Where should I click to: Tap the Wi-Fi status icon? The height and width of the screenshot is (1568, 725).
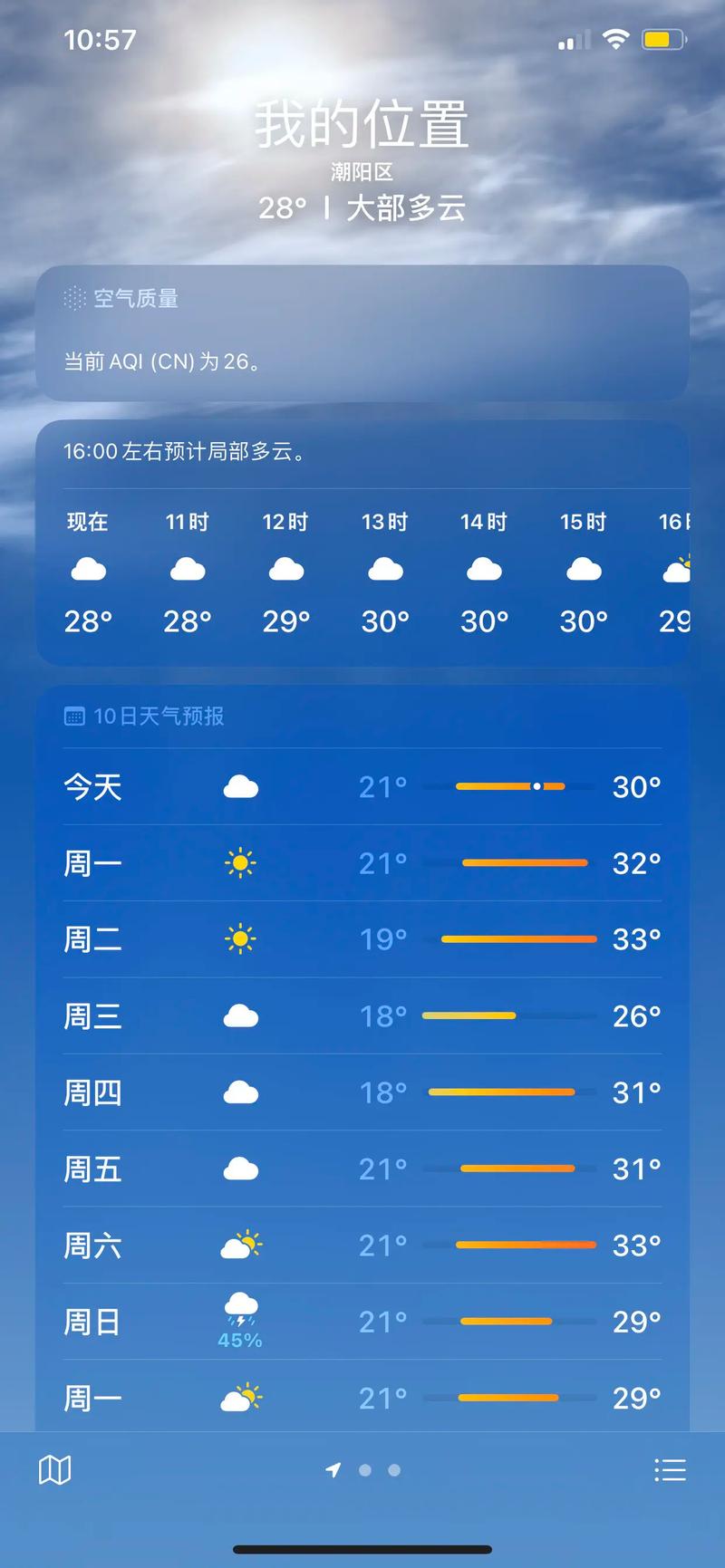[617, 39]
